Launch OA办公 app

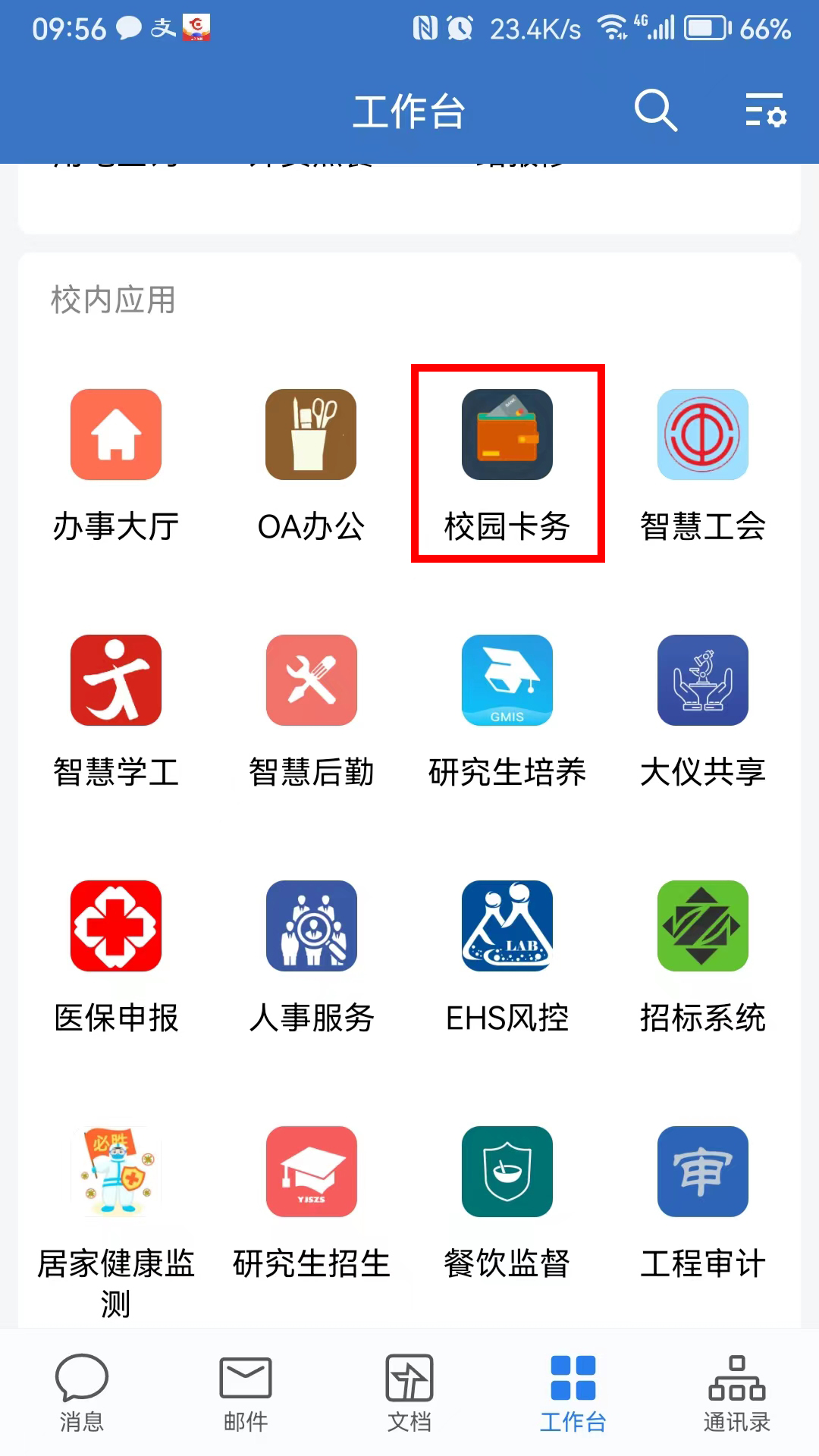coord(311,435)
